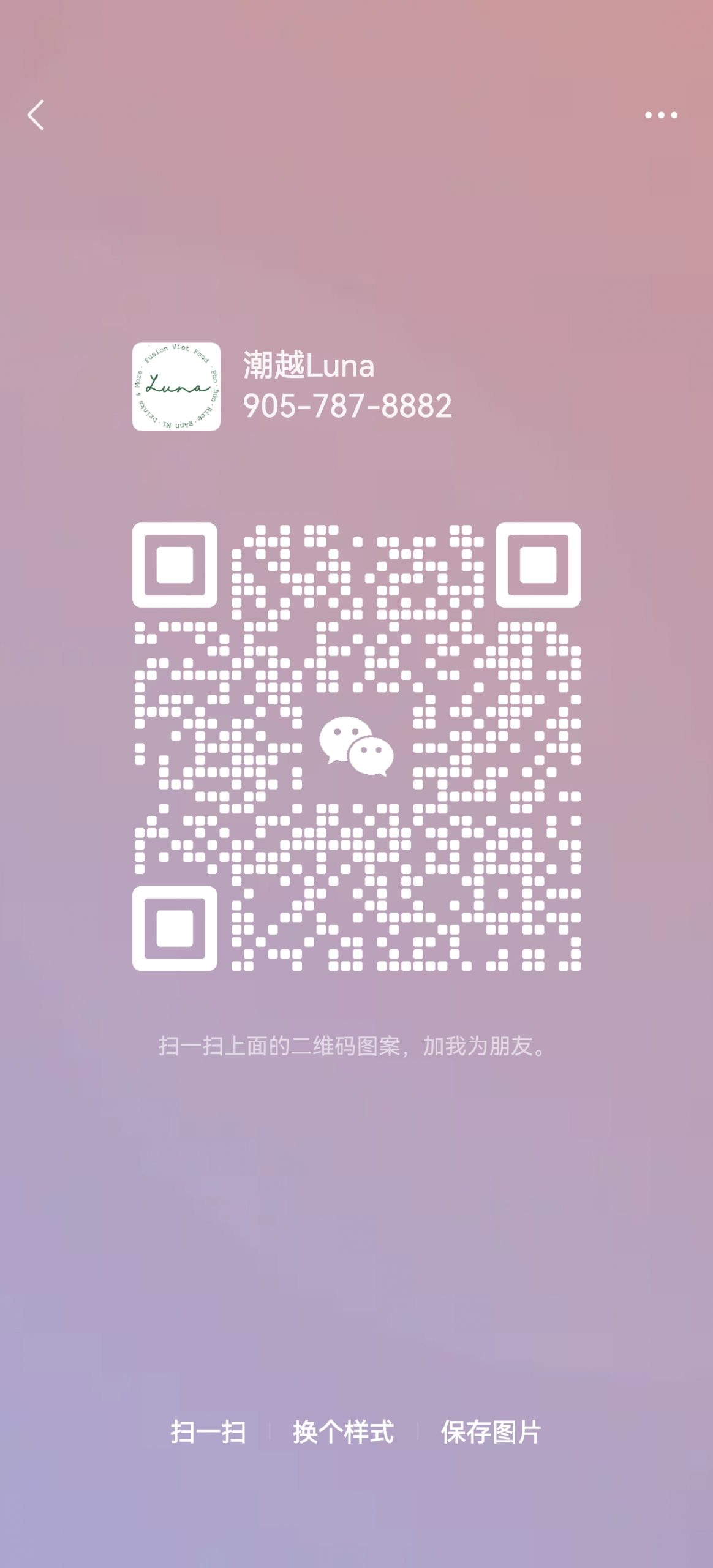Screen dimensions: 713x1568
Task: Go back using the top-left arrow
Action: click(36, 115)
